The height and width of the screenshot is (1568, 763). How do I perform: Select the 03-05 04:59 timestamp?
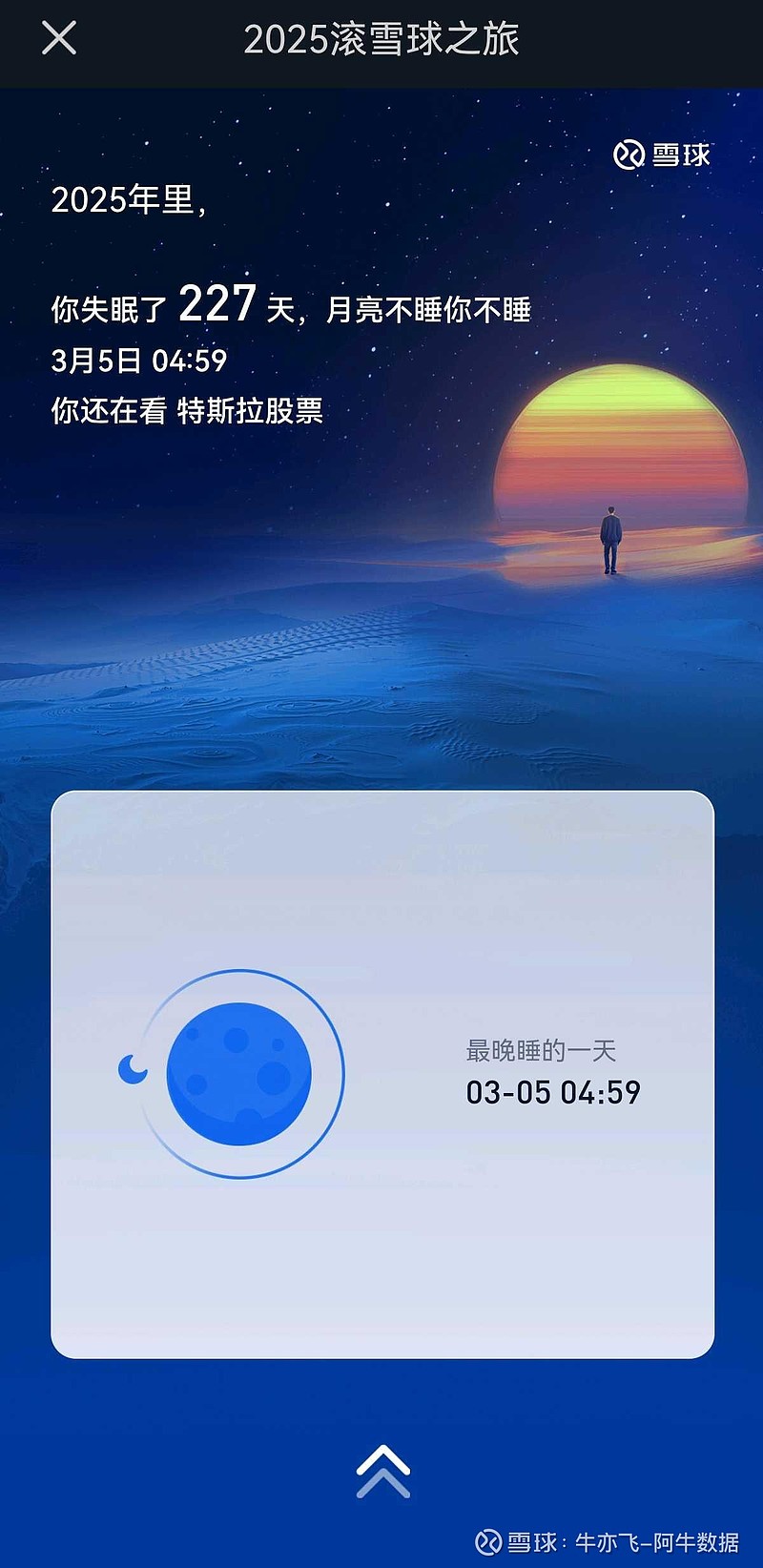coord(554,1092)
